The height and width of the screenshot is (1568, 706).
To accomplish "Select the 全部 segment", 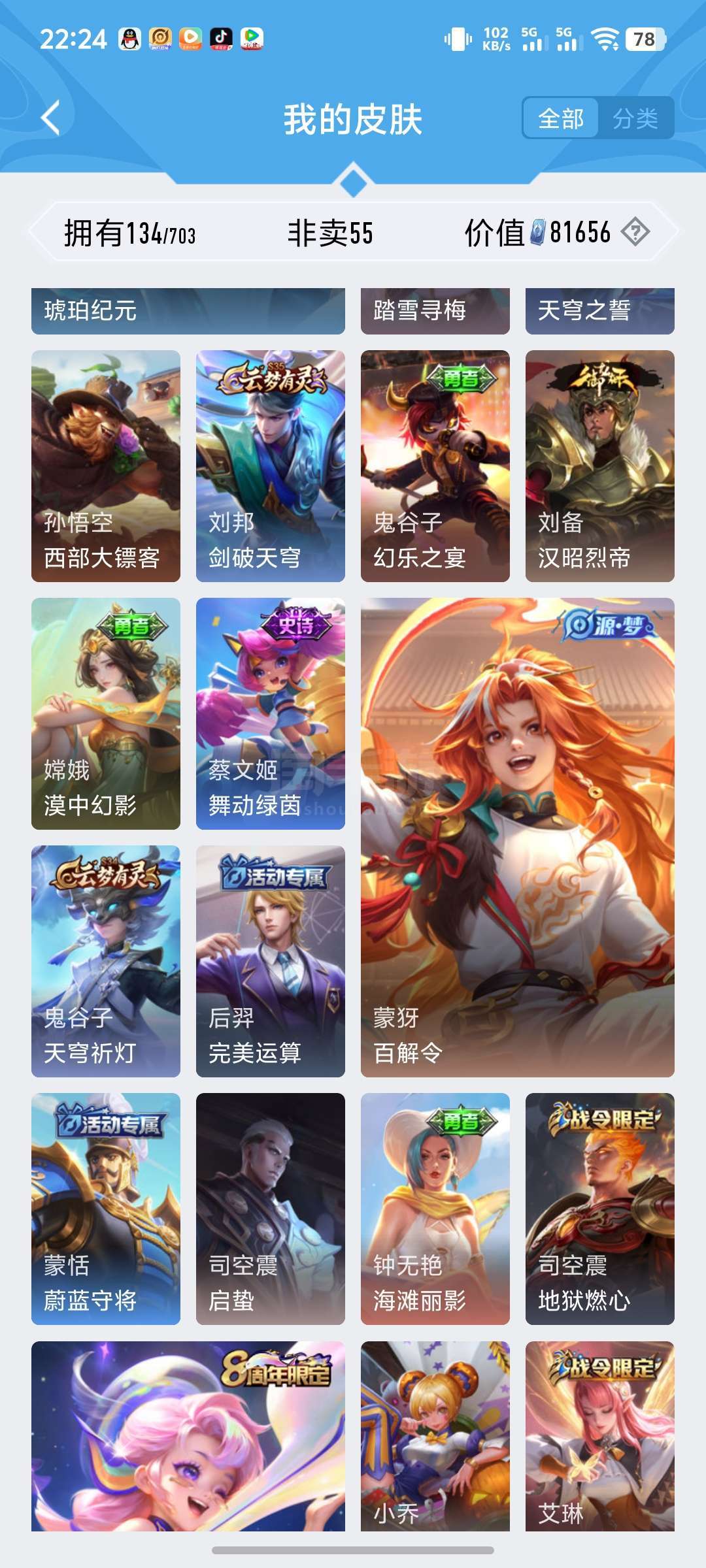I will tap(561, 118).
